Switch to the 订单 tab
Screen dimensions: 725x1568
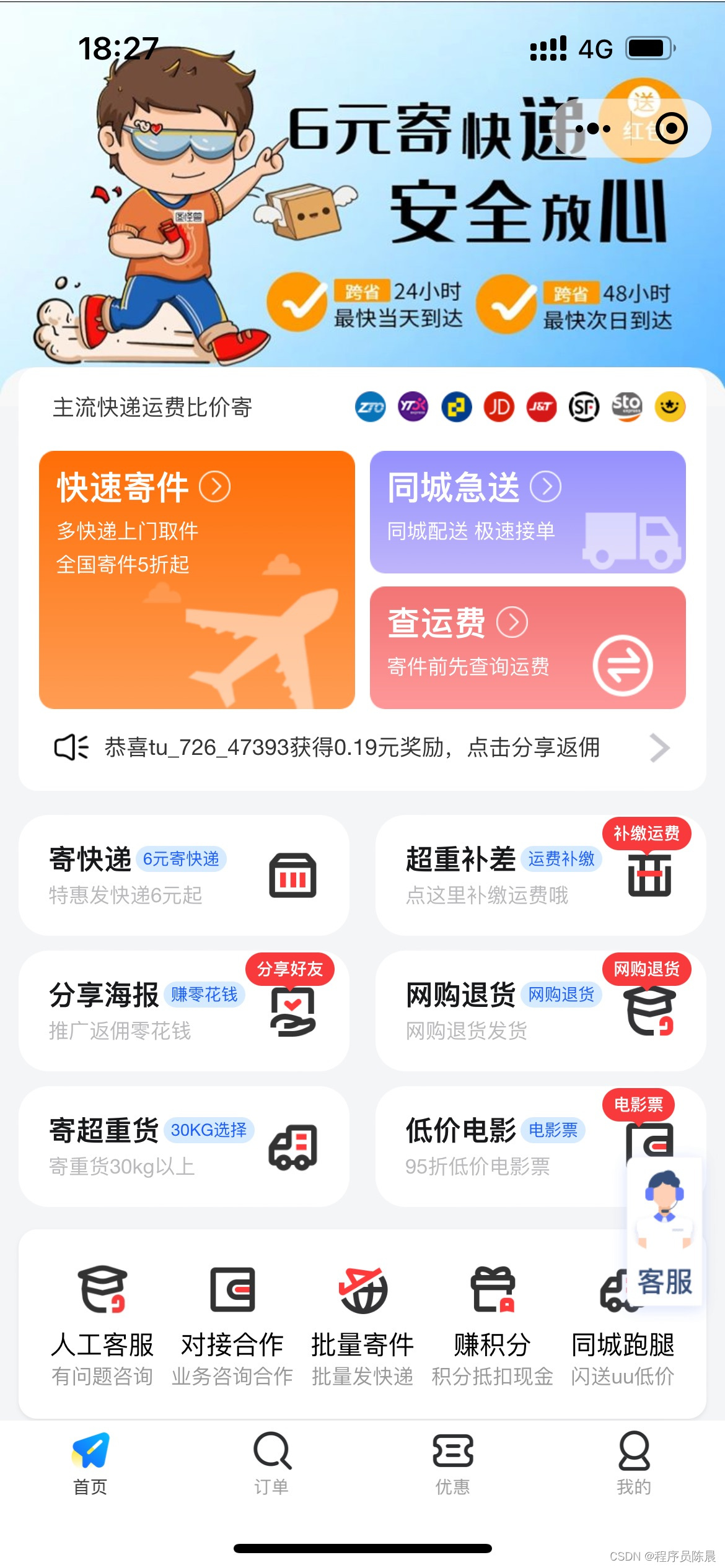click(271, 1463)
